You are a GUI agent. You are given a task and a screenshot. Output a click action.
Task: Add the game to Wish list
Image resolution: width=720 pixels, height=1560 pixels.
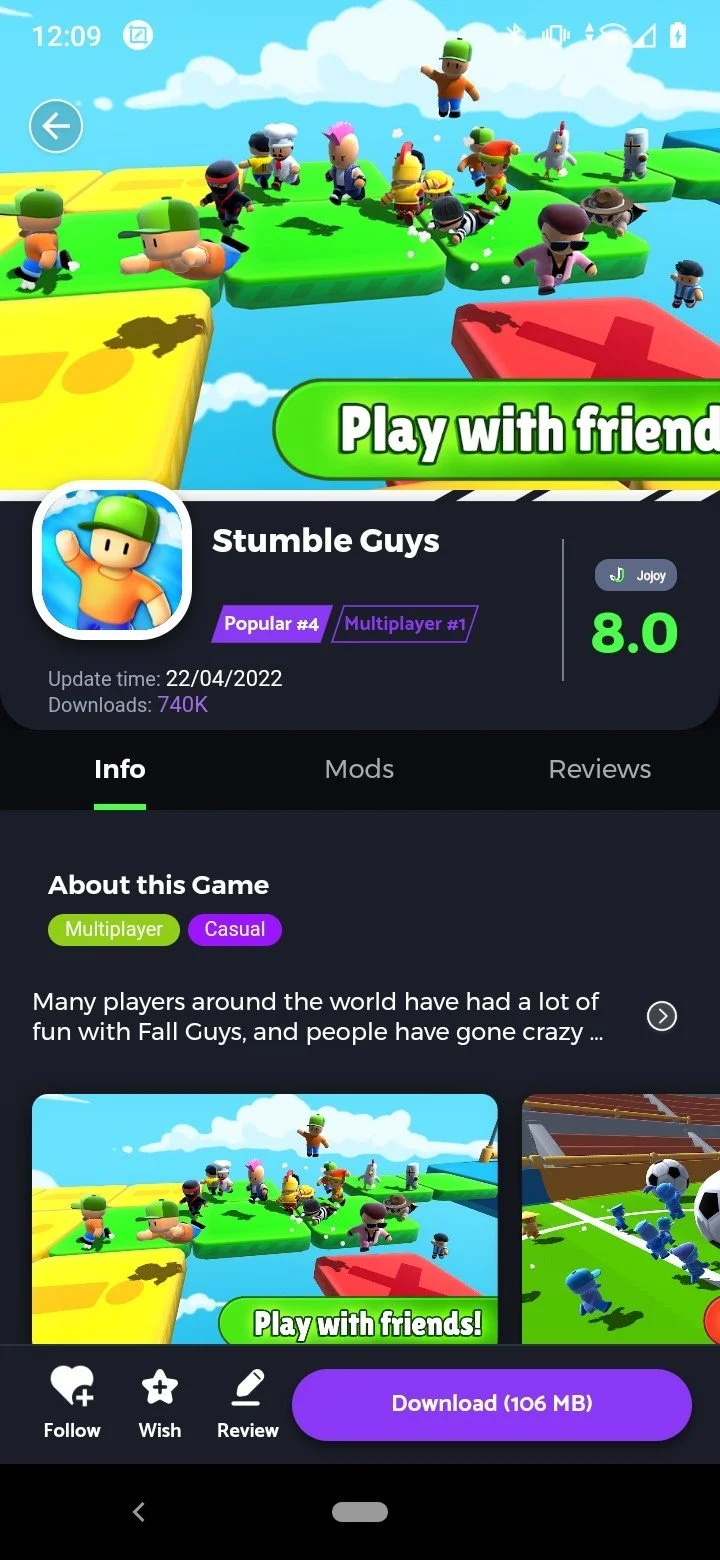(160, 1403)
